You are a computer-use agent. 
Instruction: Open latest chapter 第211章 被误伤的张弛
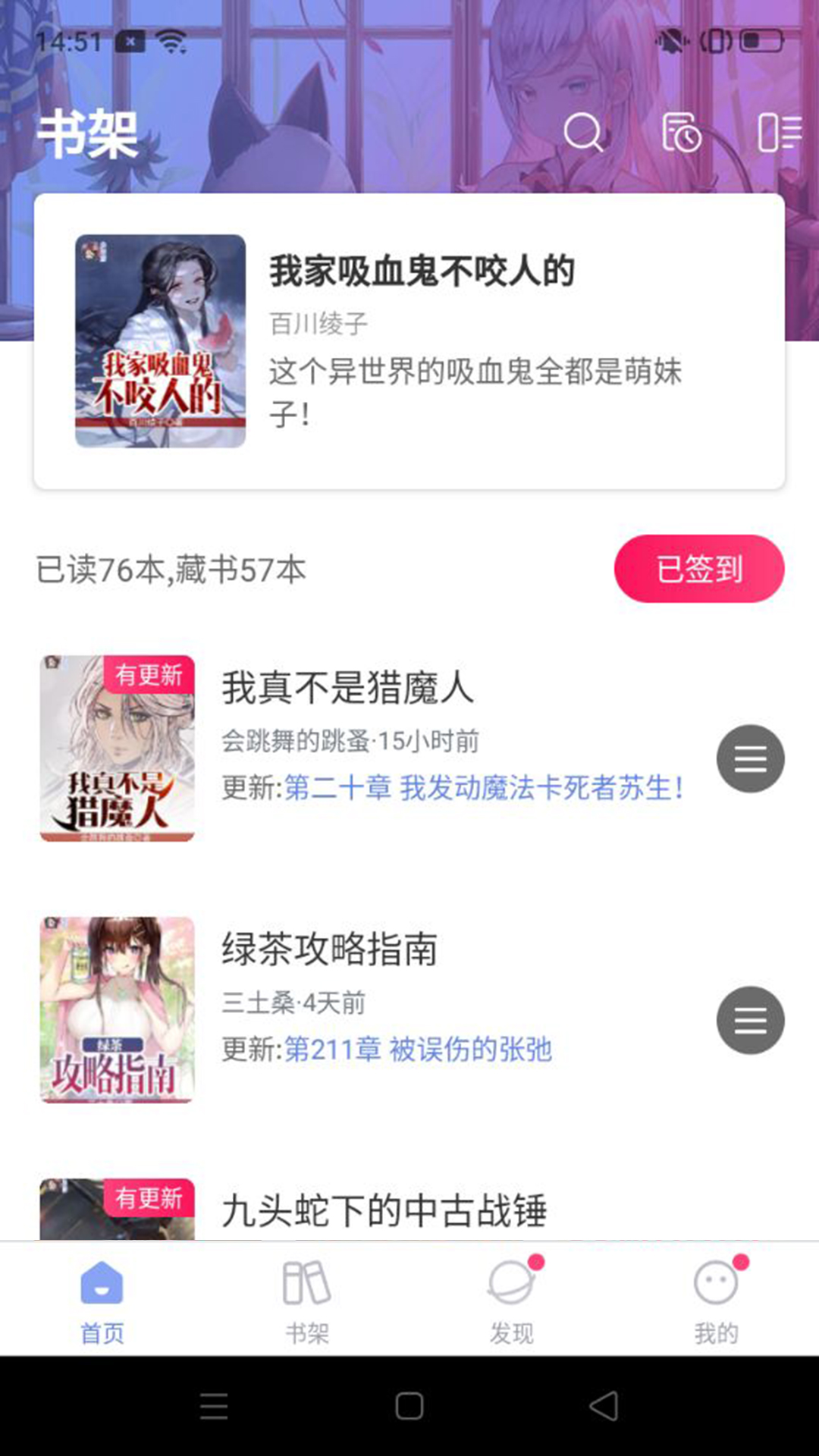419,1050
